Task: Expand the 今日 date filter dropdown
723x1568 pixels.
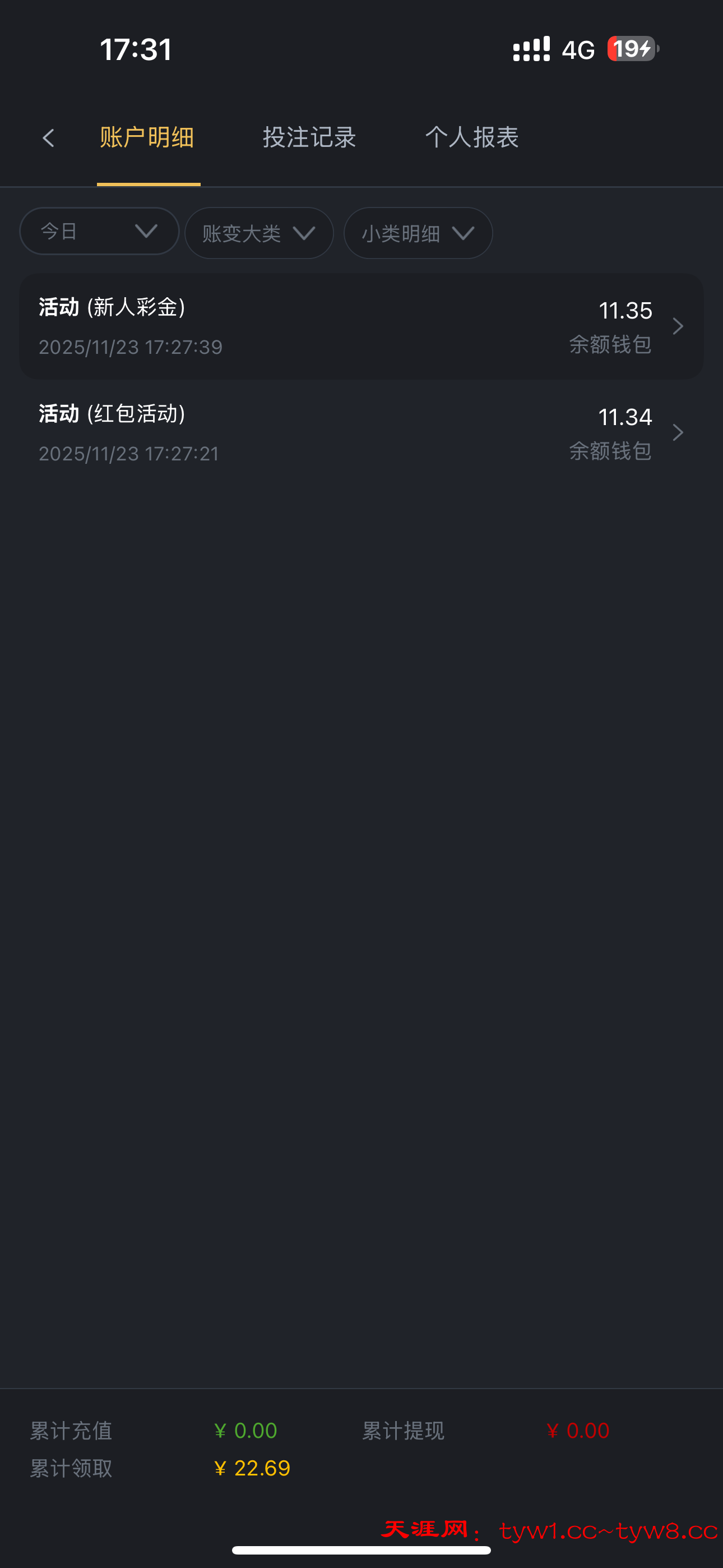Action: (99, 231)
